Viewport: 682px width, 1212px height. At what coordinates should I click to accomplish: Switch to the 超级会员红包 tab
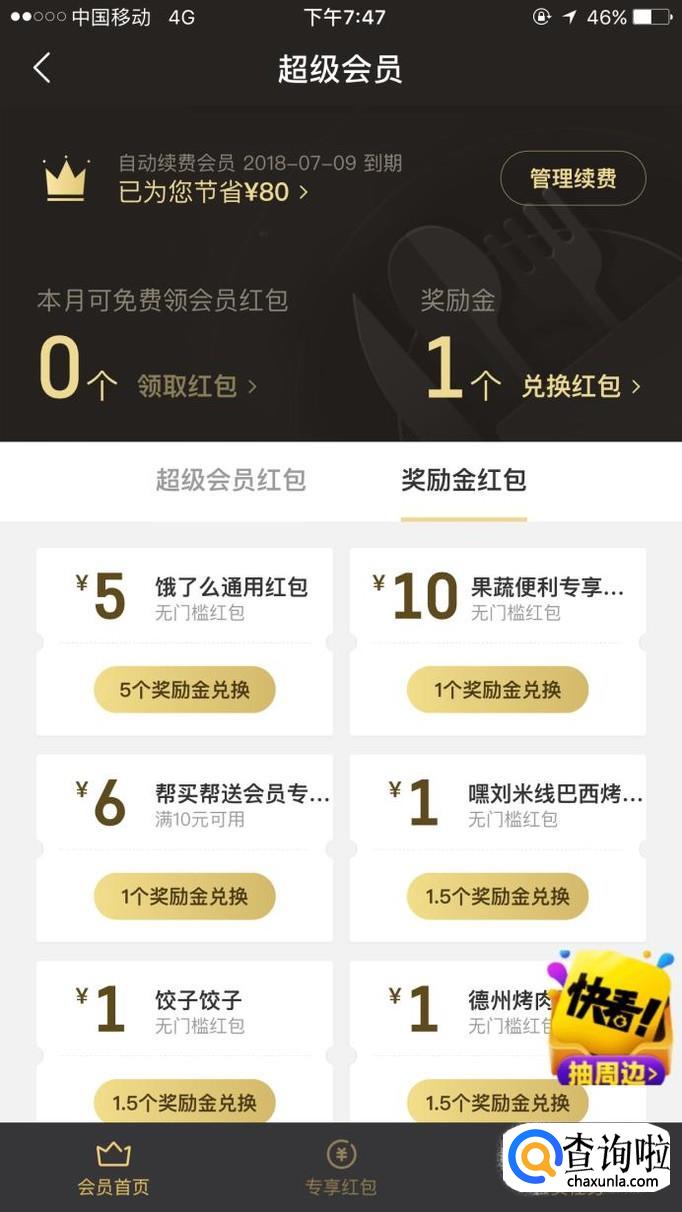(230, 480)
